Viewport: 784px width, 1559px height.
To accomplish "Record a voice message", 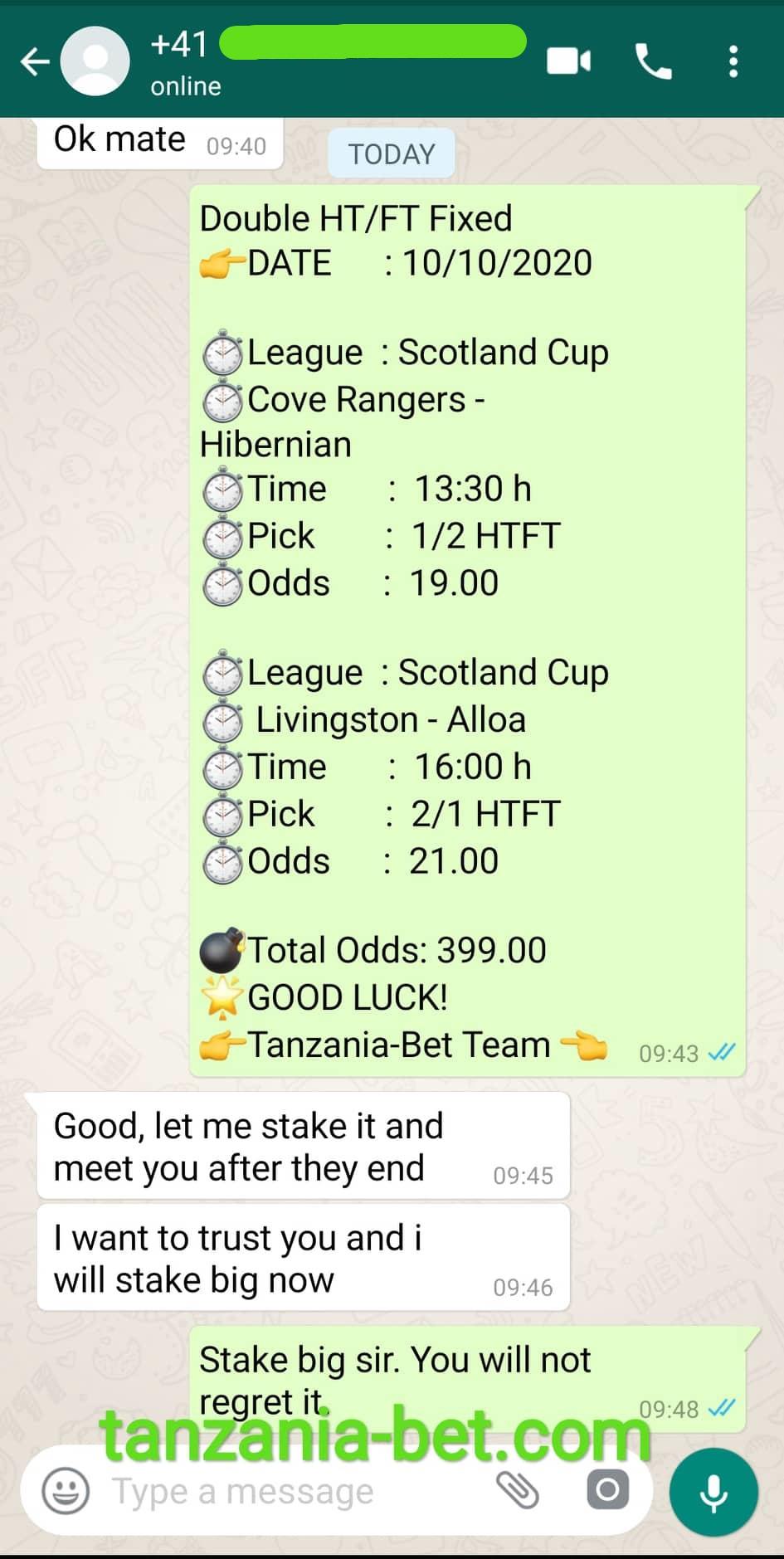I will pos(713,1493).
